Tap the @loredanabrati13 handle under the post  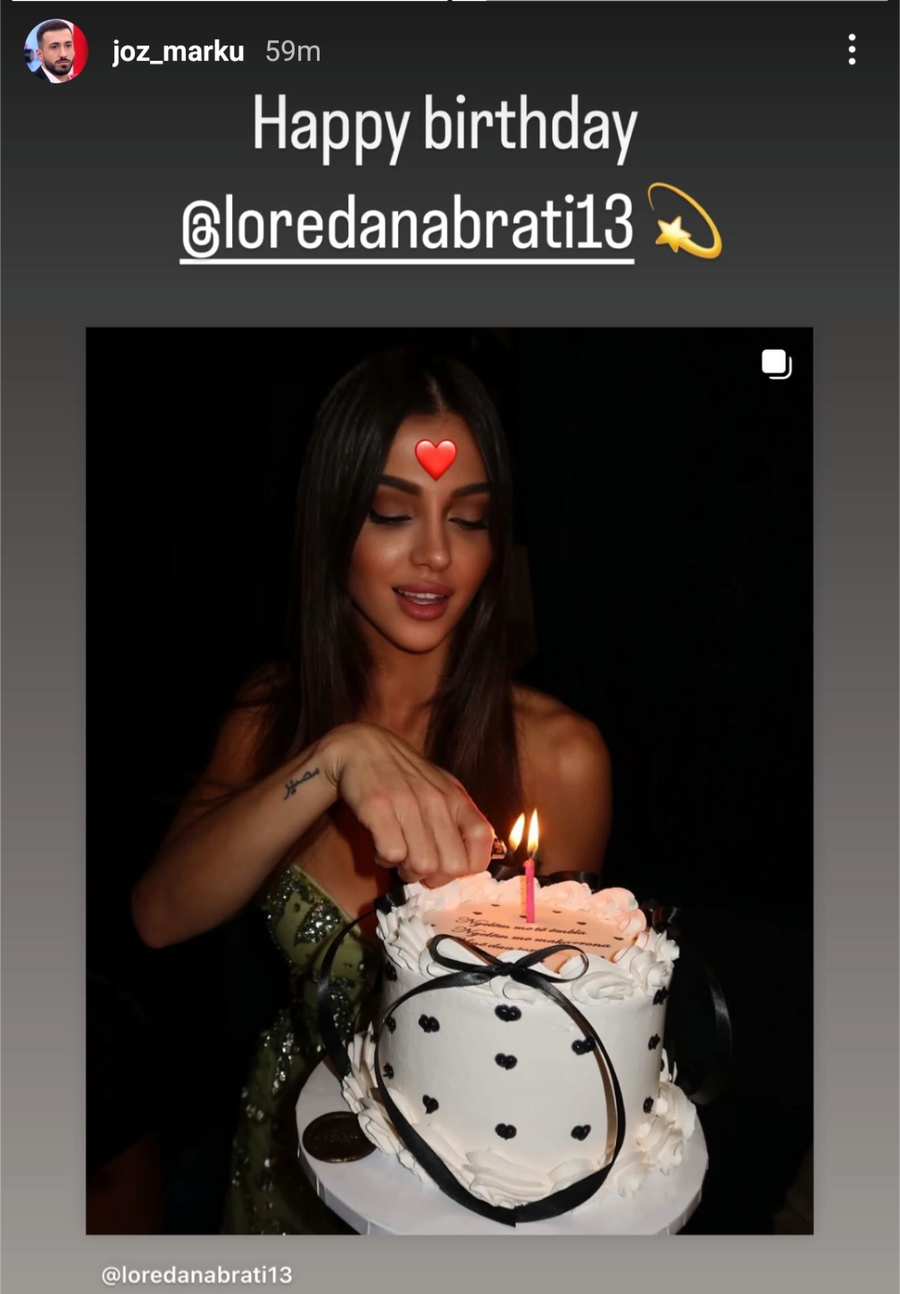pyautogui.click(x=197, y=1274)
